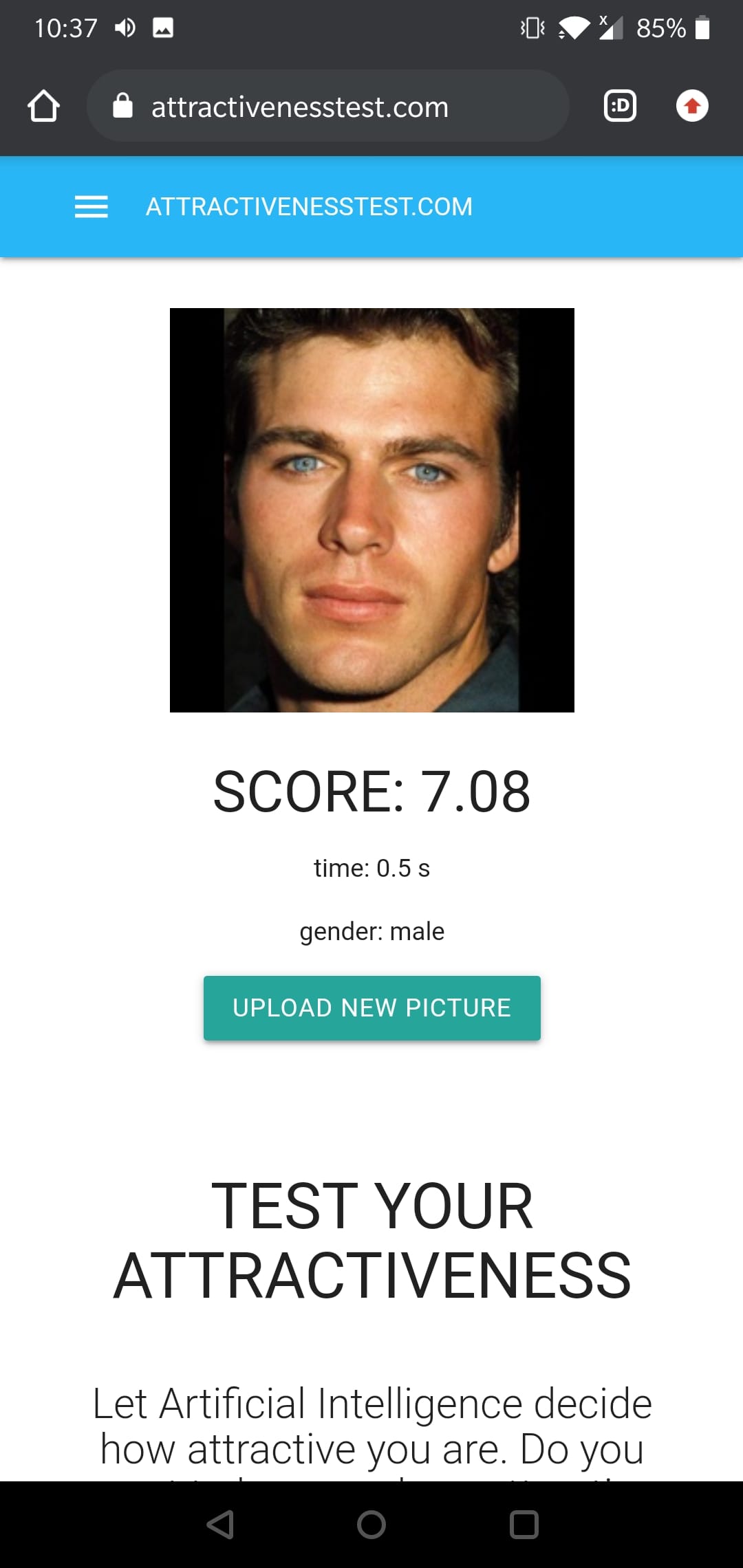Open the recent apps overview
This screenshot has width=743, height=1568.
(x=524, y=1524)
